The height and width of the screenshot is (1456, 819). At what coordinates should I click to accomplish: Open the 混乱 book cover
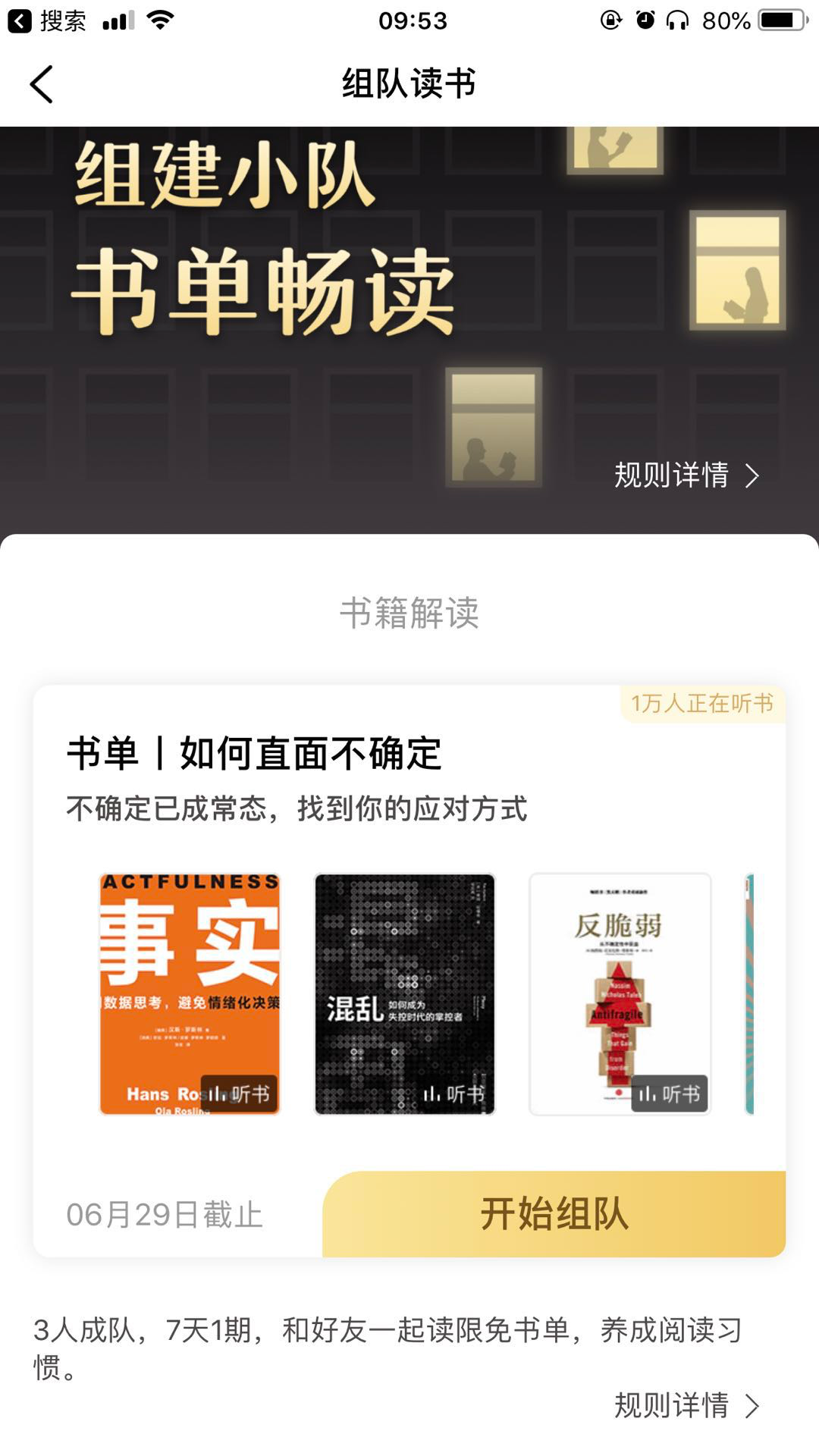point(404,993)
